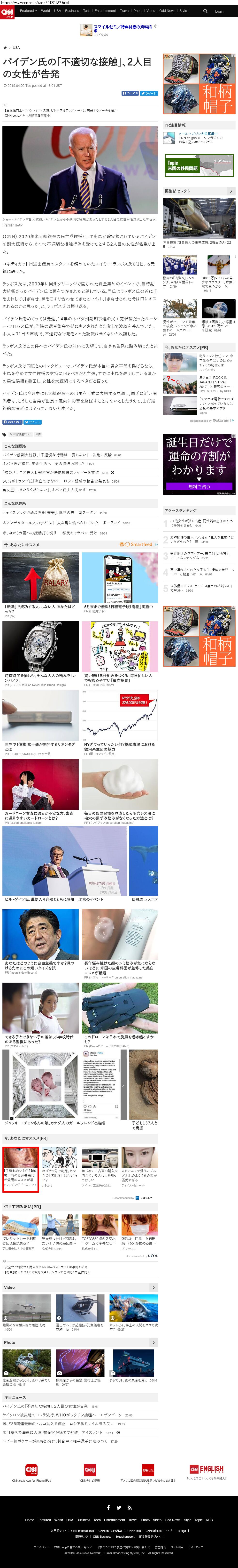Open the Business section from the top nav
The height and width of the screenshot is (1568, 238).
pyautogui.click(x=72, y=10)
